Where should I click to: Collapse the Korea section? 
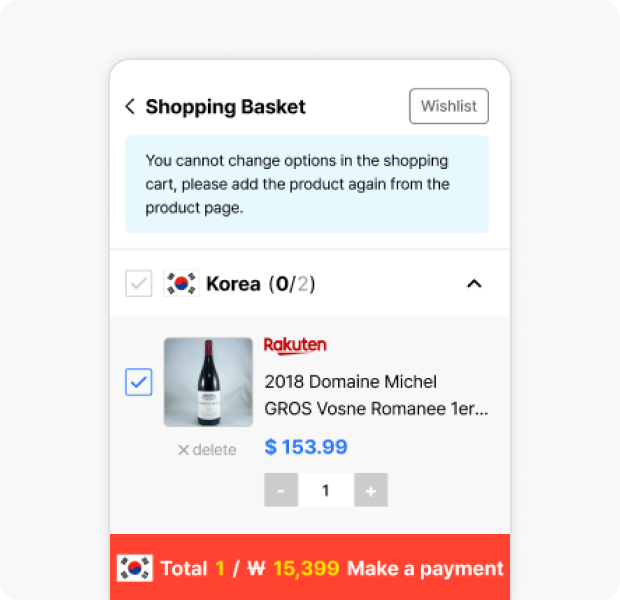click(x=474, y=284)
